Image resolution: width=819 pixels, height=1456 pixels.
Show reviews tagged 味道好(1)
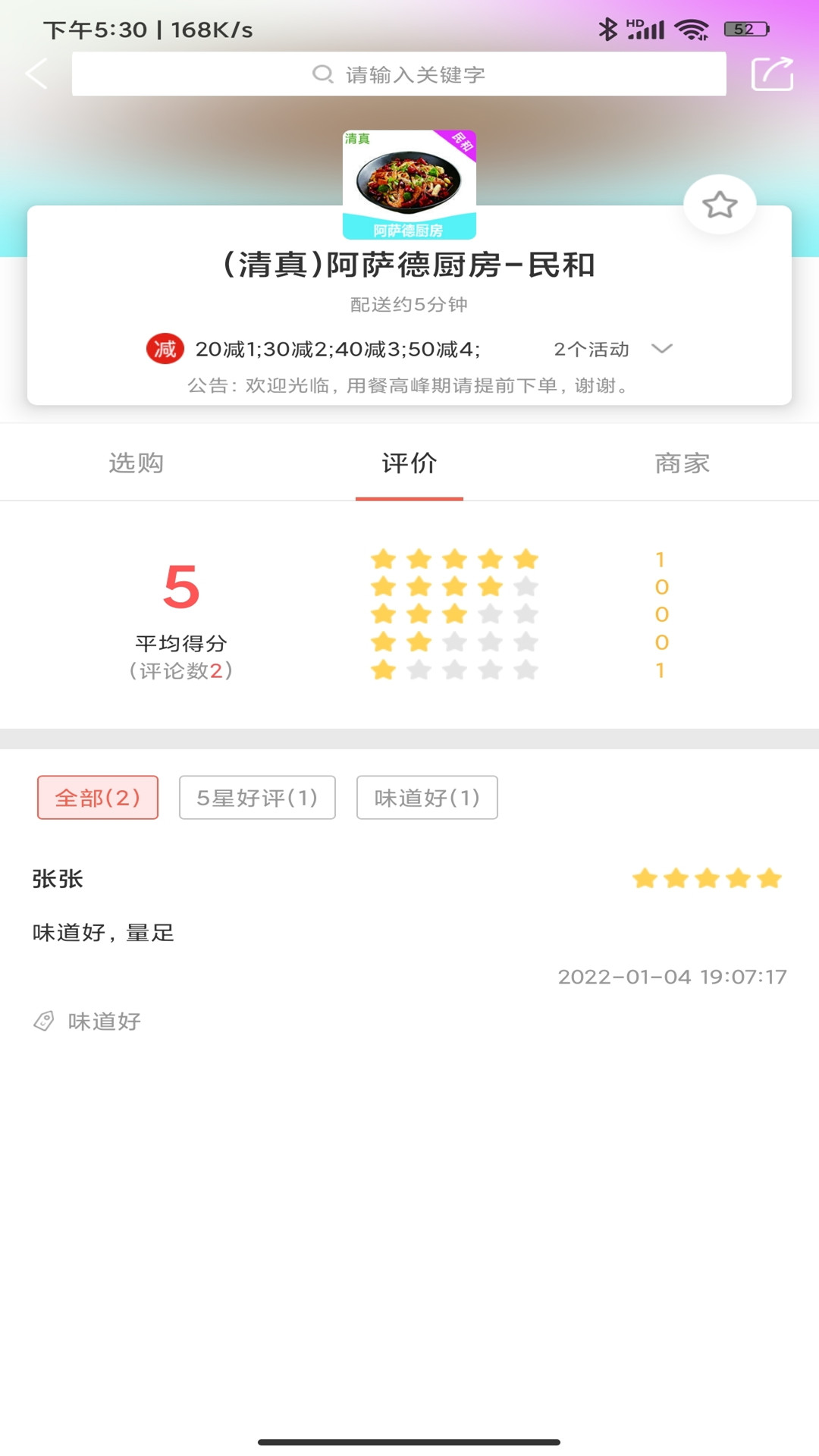click(427, 797)
